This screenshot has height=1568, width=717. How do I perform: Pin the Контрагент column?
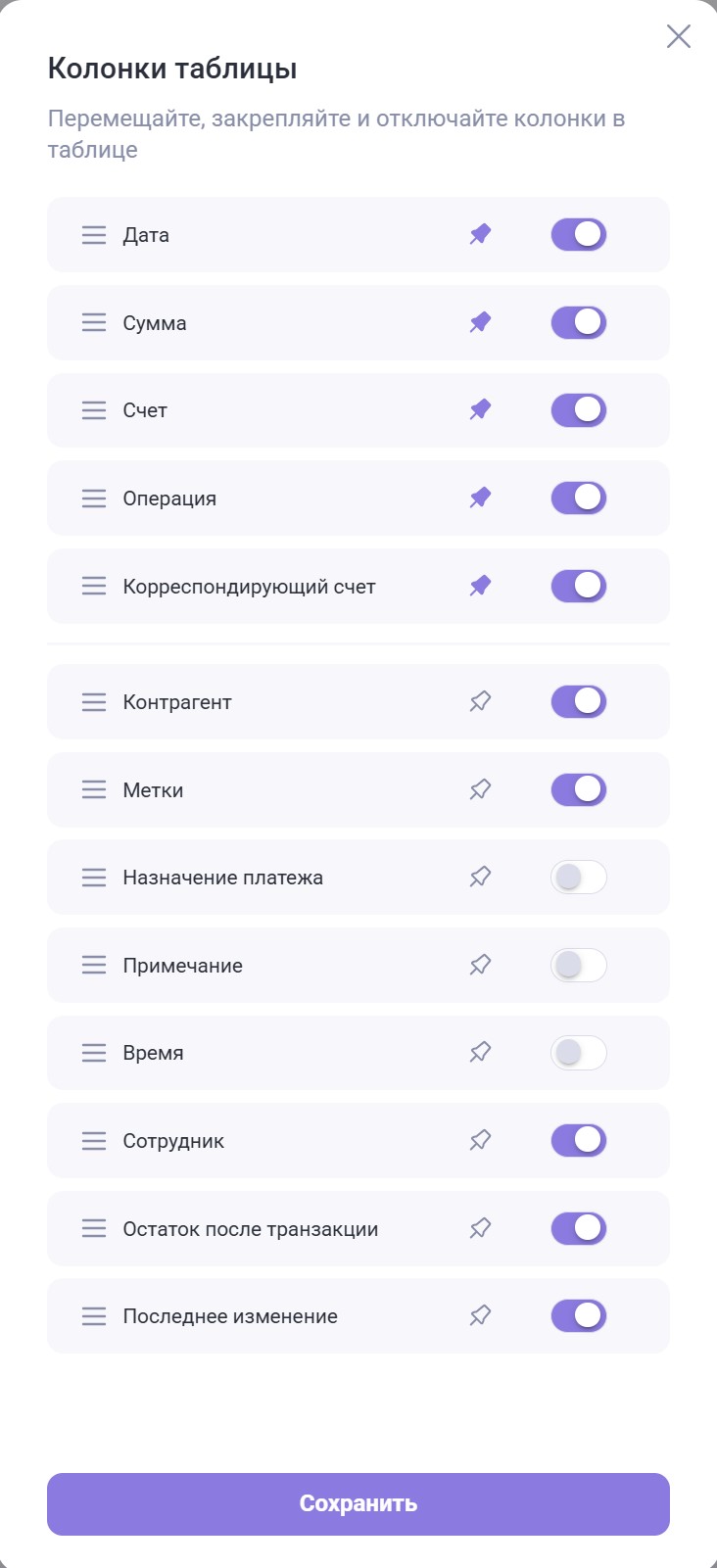point(480,702)
